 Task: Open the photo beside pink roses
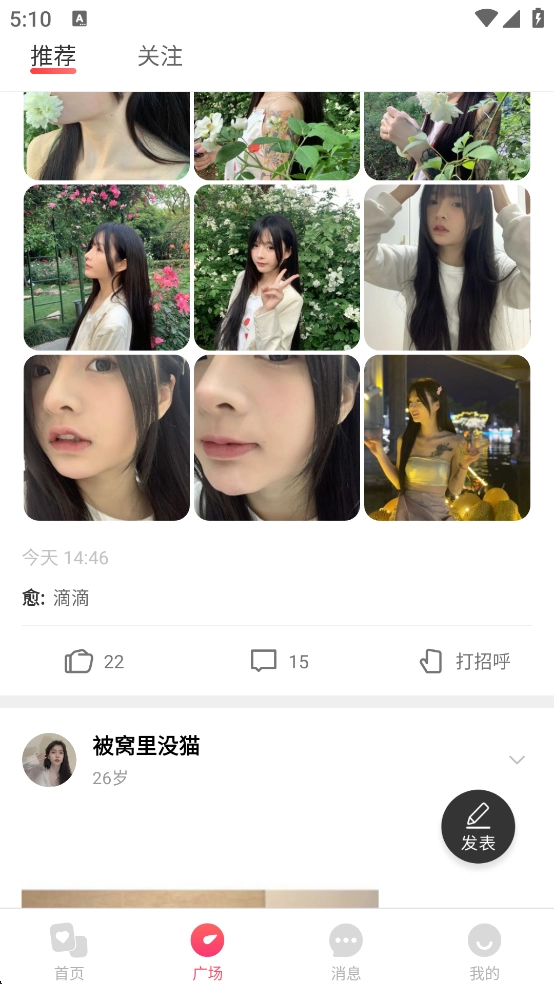pos(107,267)
